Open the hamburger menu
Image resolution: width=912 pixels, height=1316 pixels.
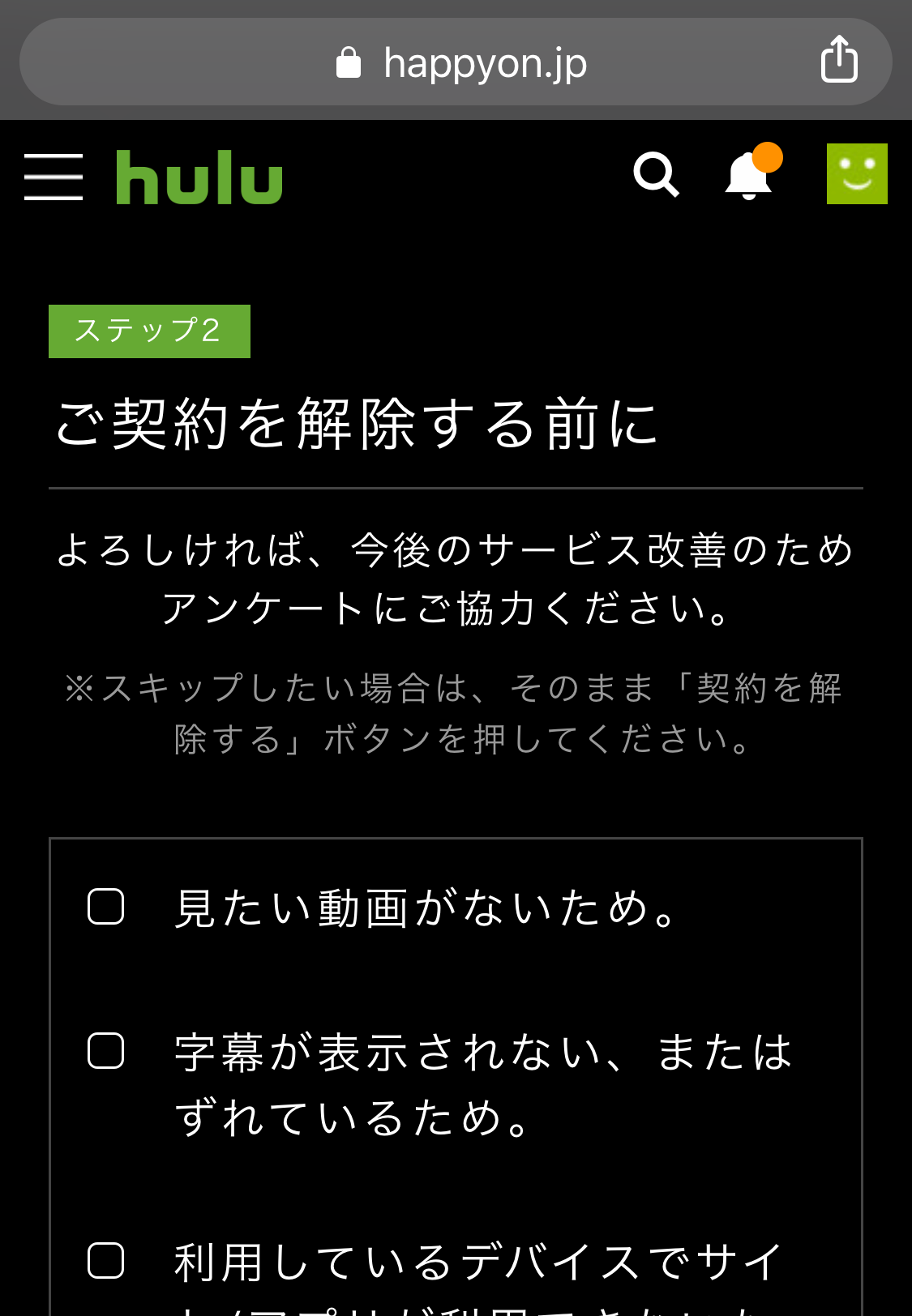(x=54, y=177)
